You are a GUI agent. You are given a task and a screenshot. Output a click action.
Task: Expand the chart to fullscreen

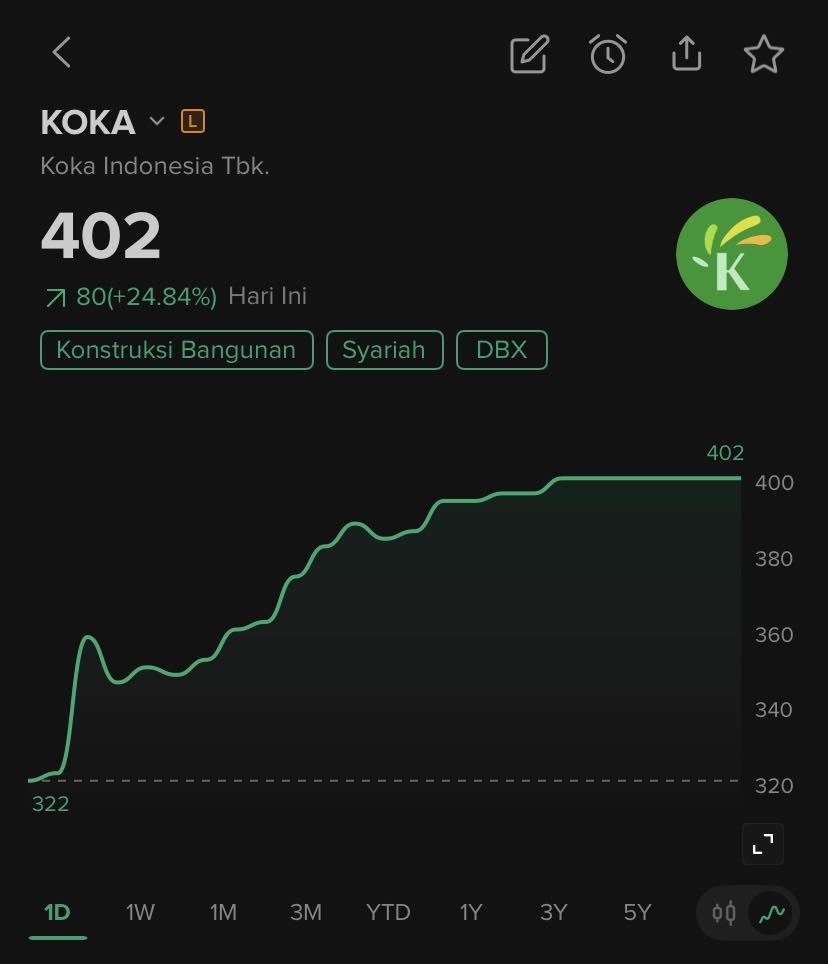(763, 844)
